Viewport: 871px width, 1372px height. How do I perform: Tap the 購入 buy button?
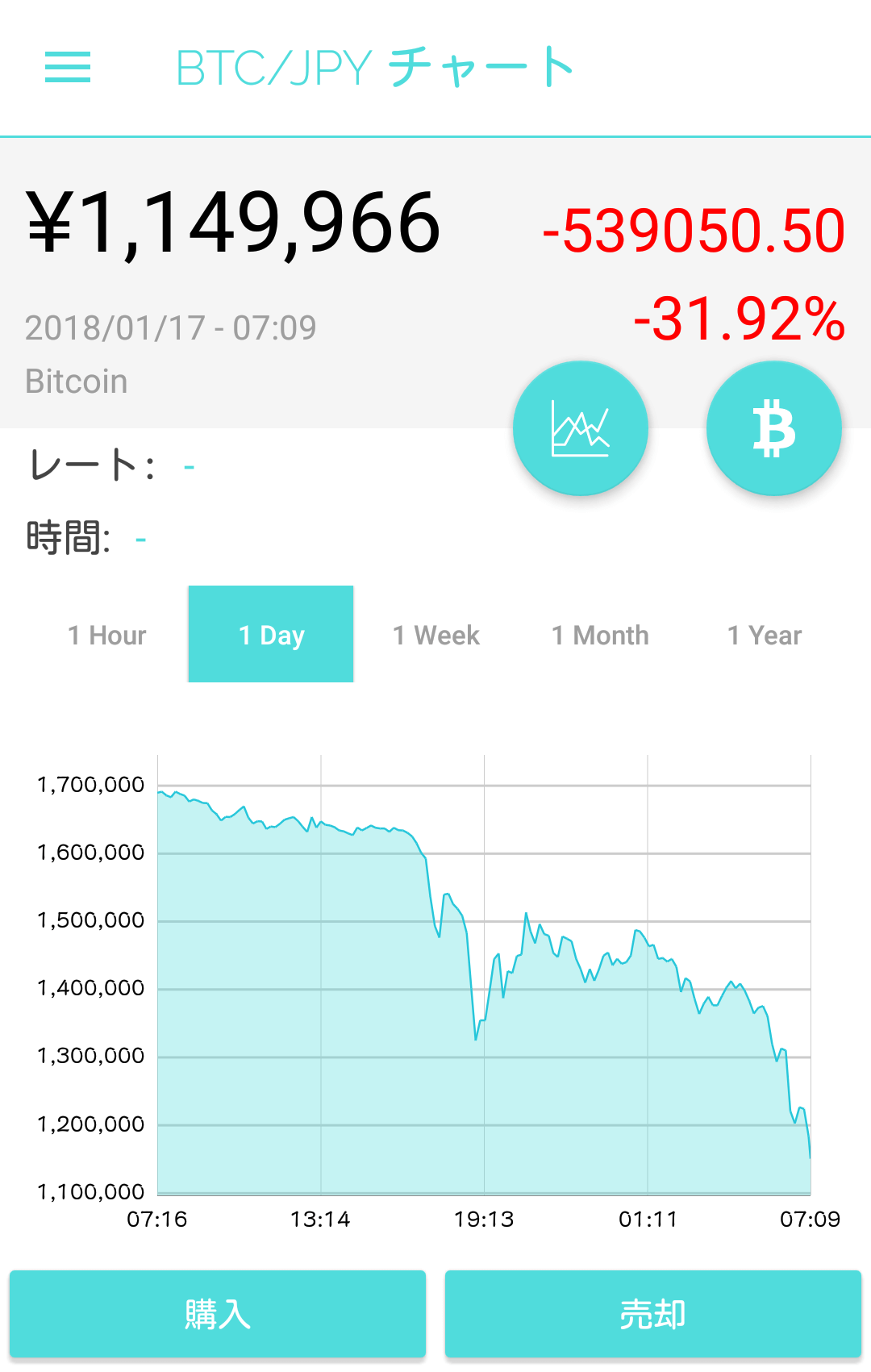218,1314
